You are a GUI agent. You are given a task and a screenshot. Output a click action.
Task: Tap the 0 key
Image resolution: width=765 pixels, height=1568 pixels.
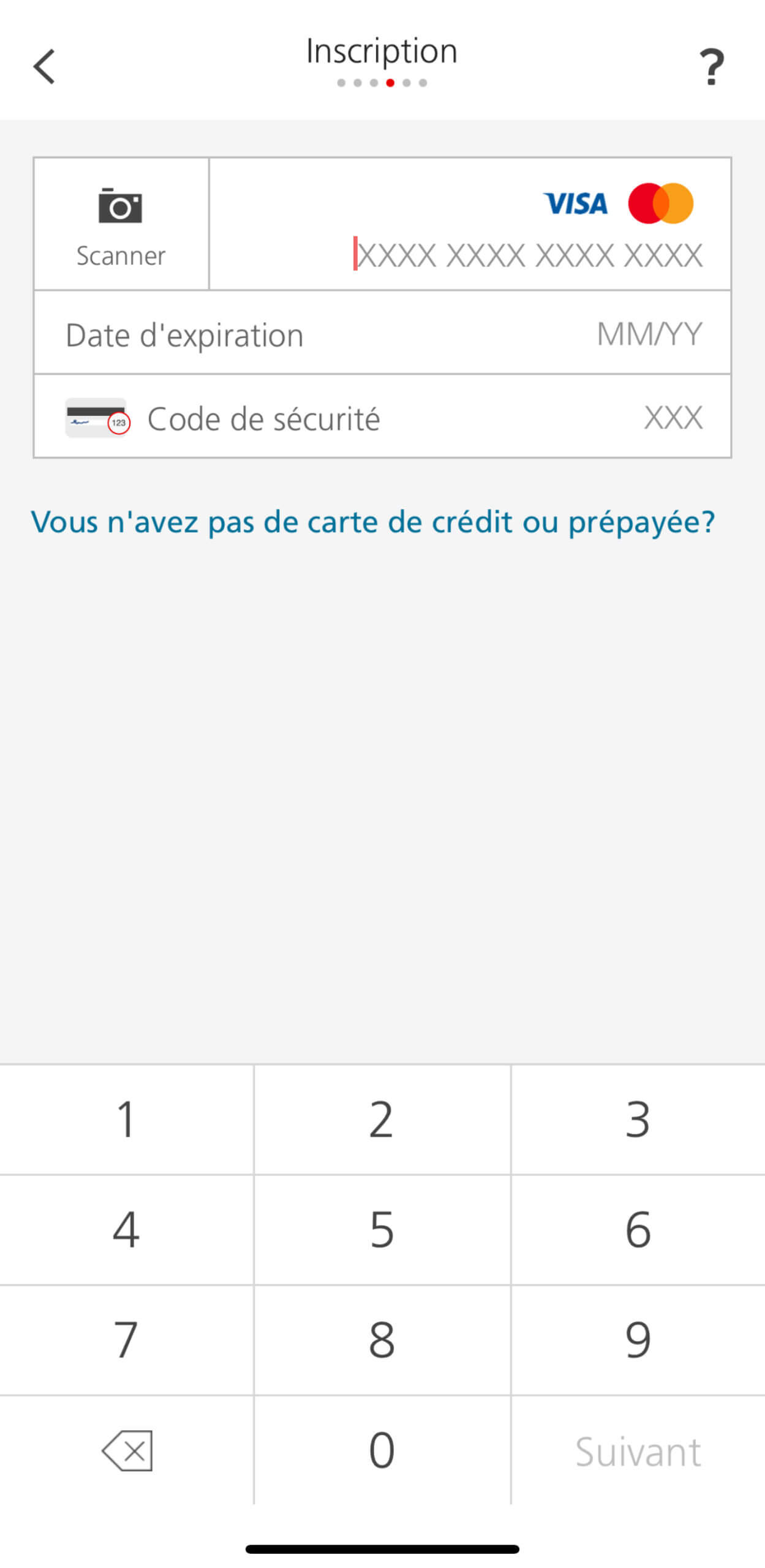[382, 1450]
